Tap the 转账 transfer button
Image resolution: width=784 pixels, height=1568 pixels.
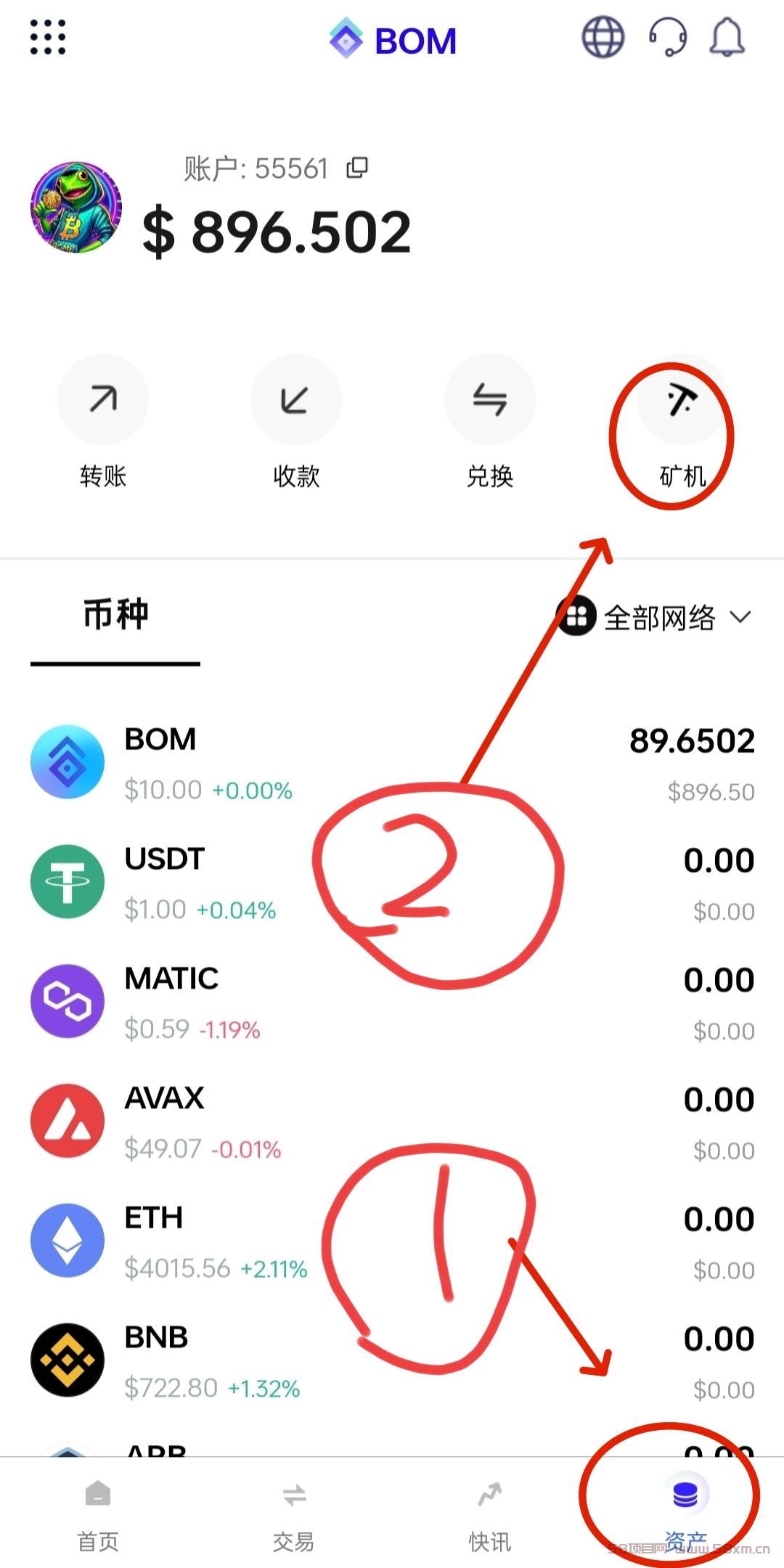pyautogui.click(x=103, y=422)
